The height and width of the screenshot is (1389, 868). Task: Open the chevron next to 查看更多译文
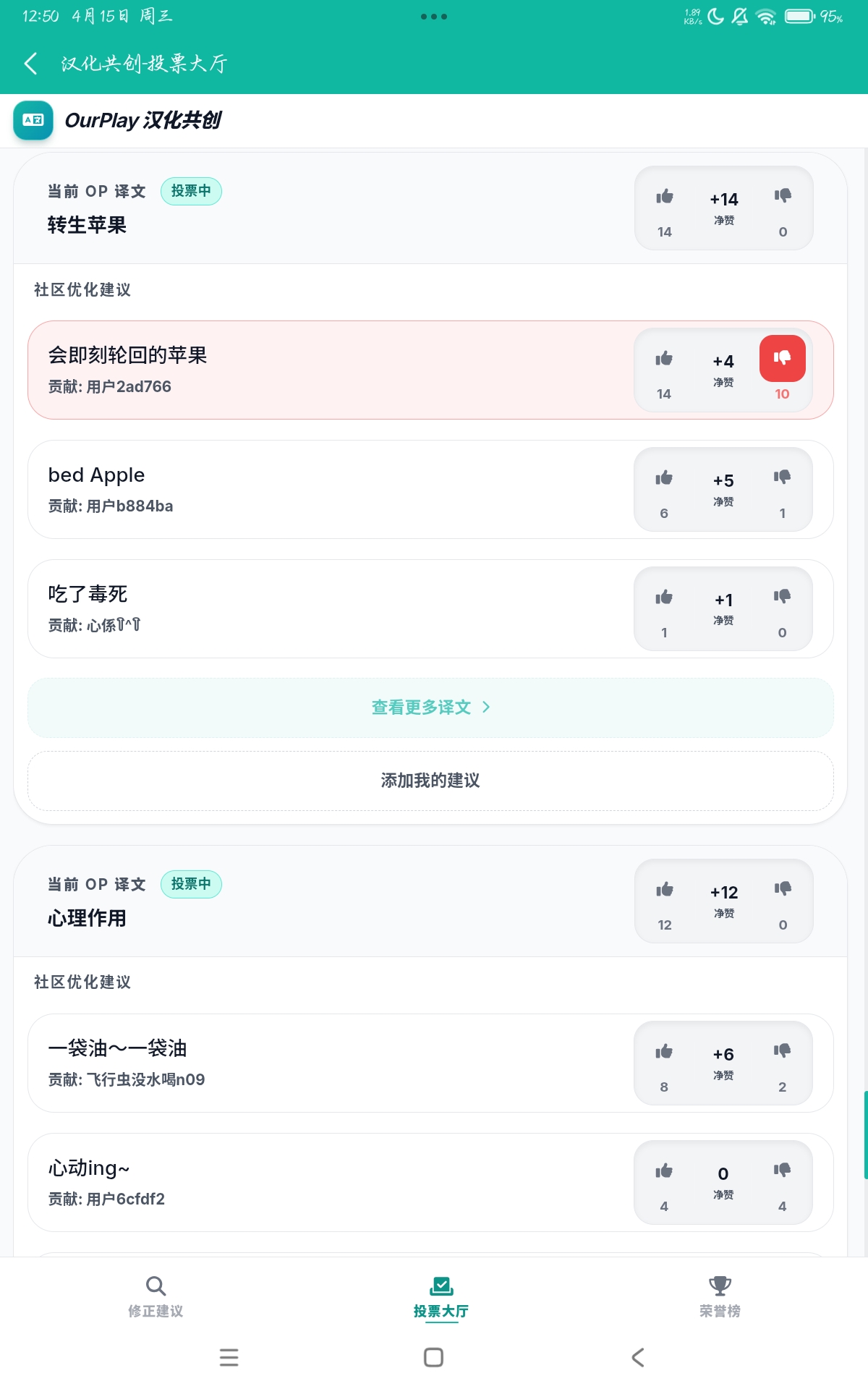pyautogui.click(x=487, y=708)
